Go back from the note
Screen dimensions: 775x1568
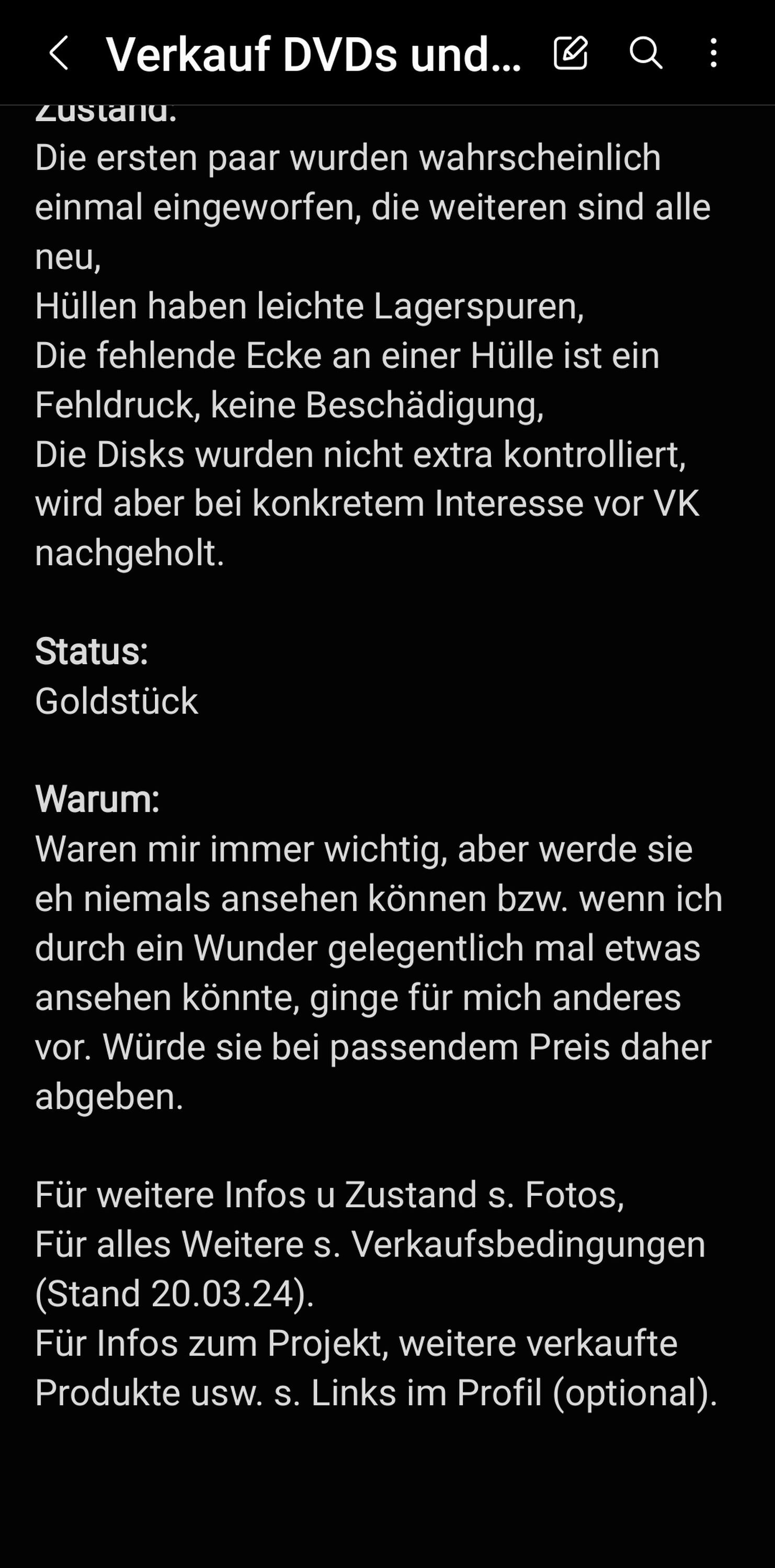pos(59,53)
